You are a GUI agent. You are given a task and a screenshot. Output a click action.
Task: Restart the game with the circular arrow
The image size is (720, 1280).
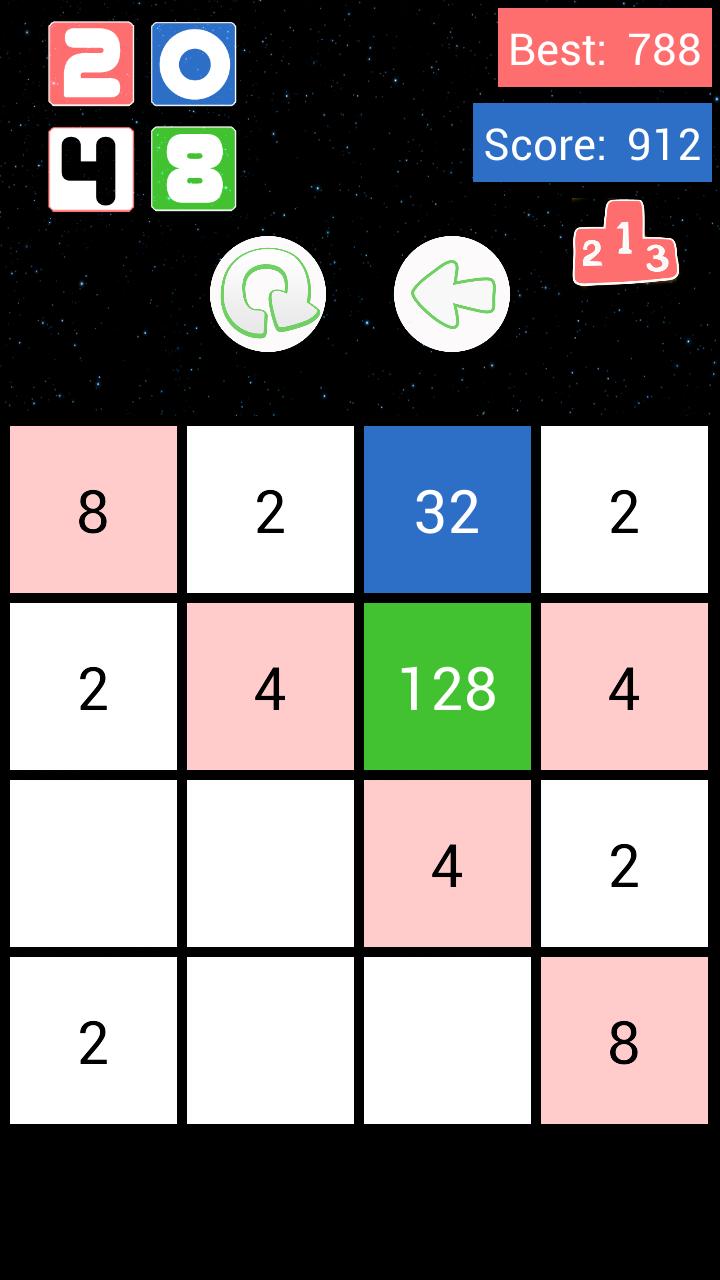(268, 294)
